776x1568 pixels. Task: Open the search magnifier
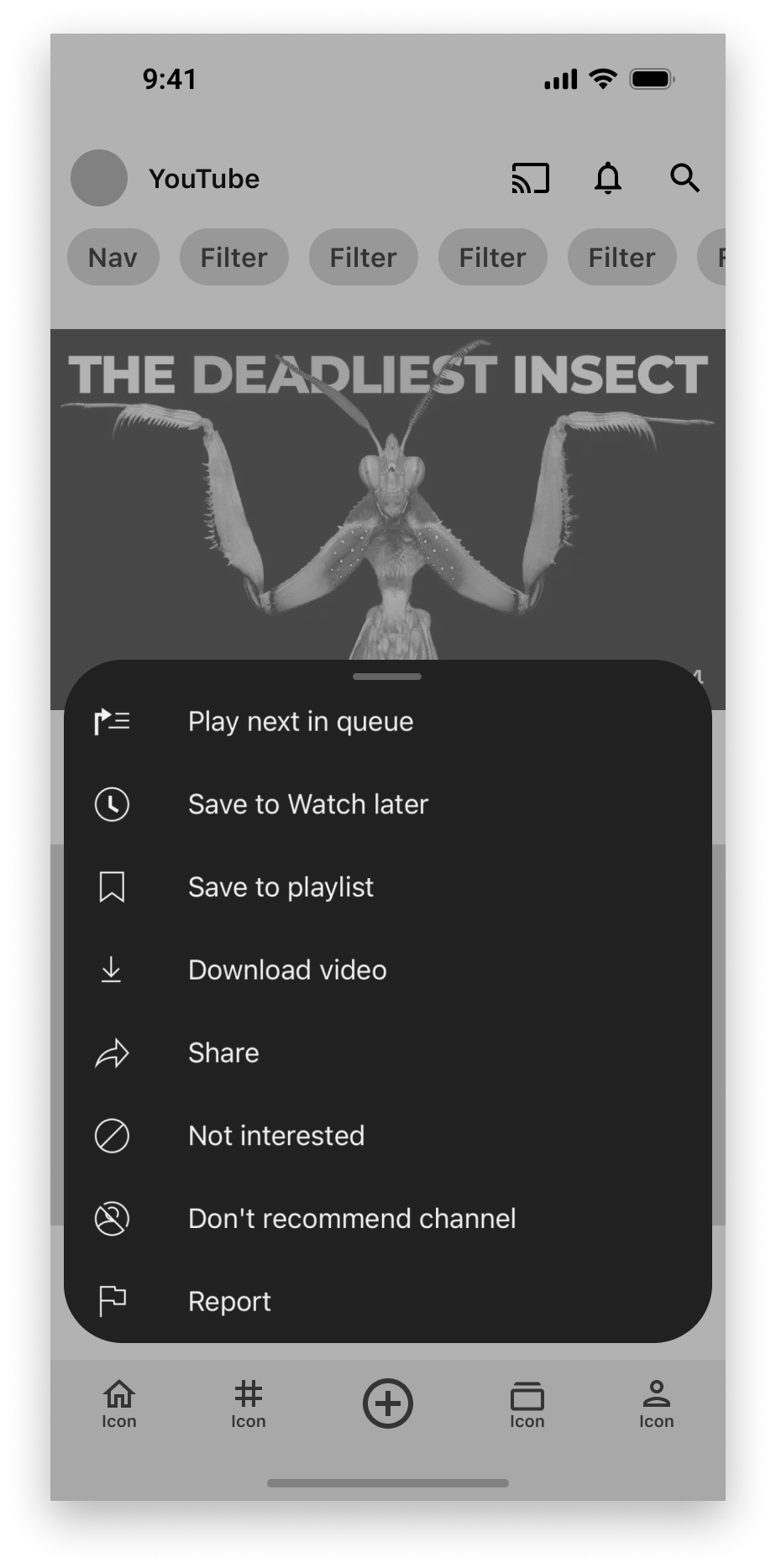pyautogui.click(x=684, y=178)
